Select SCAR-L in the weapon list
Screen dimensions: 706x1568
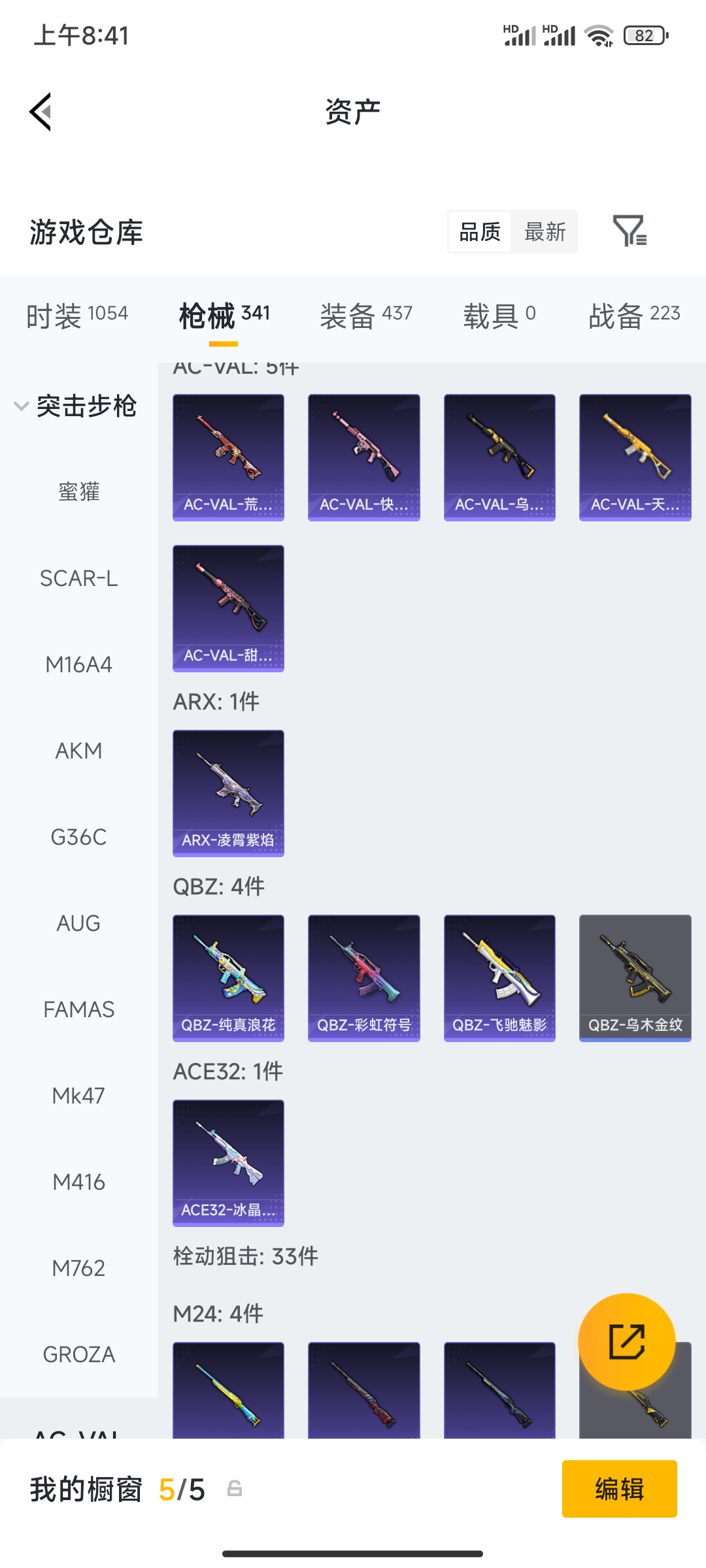pos(78,578)
